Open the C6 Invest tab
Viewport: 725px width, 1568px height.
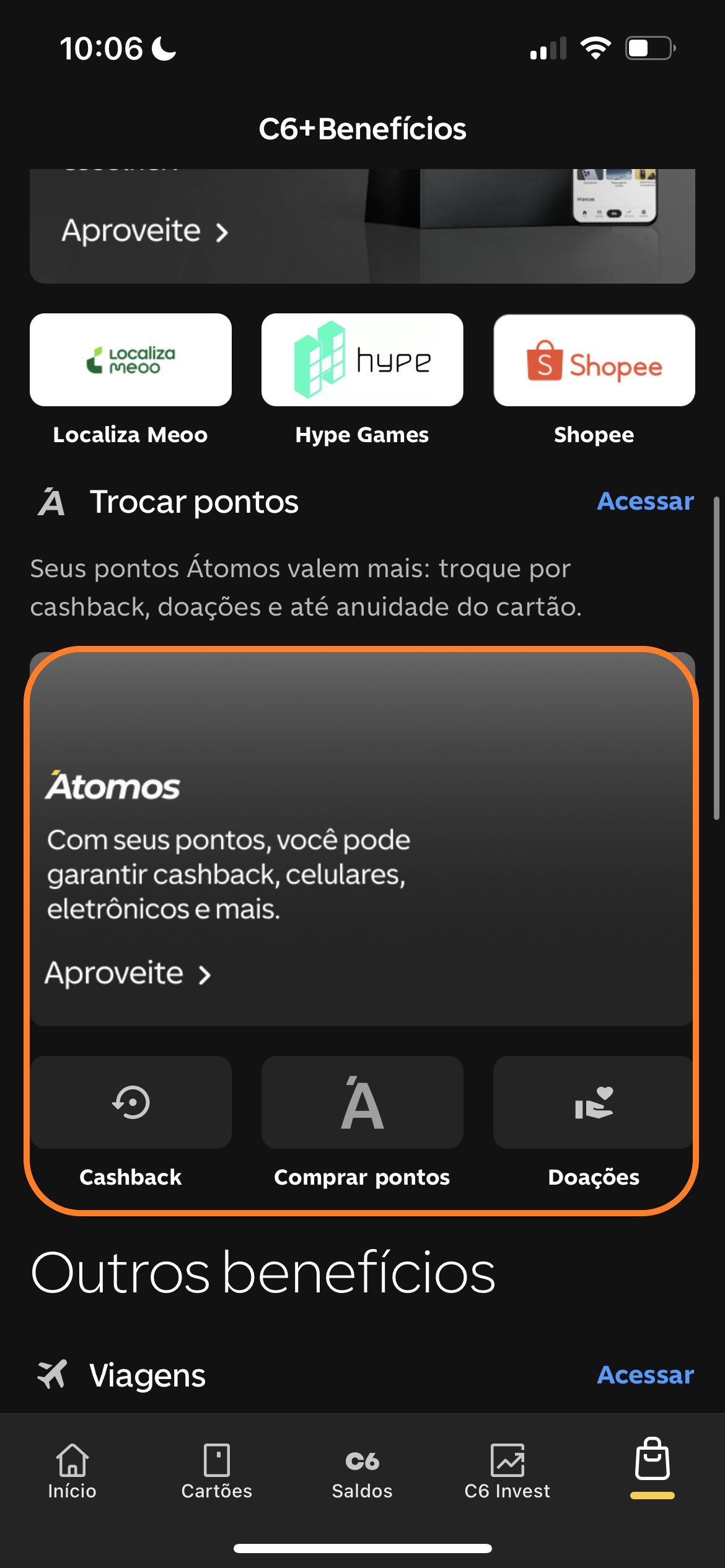point(507,1471)
